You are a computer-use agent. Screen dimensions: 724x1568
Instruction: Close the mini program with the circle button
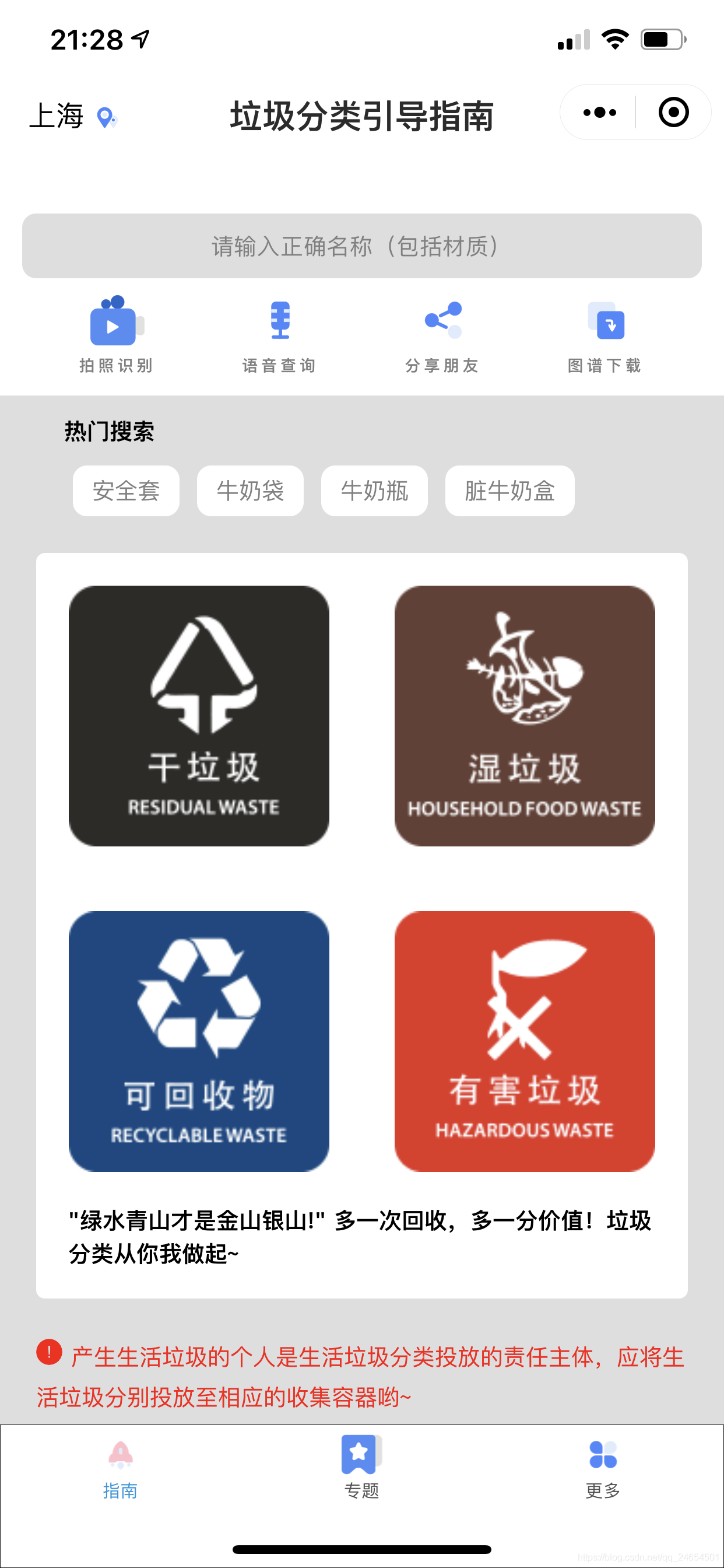click(673, 113)
